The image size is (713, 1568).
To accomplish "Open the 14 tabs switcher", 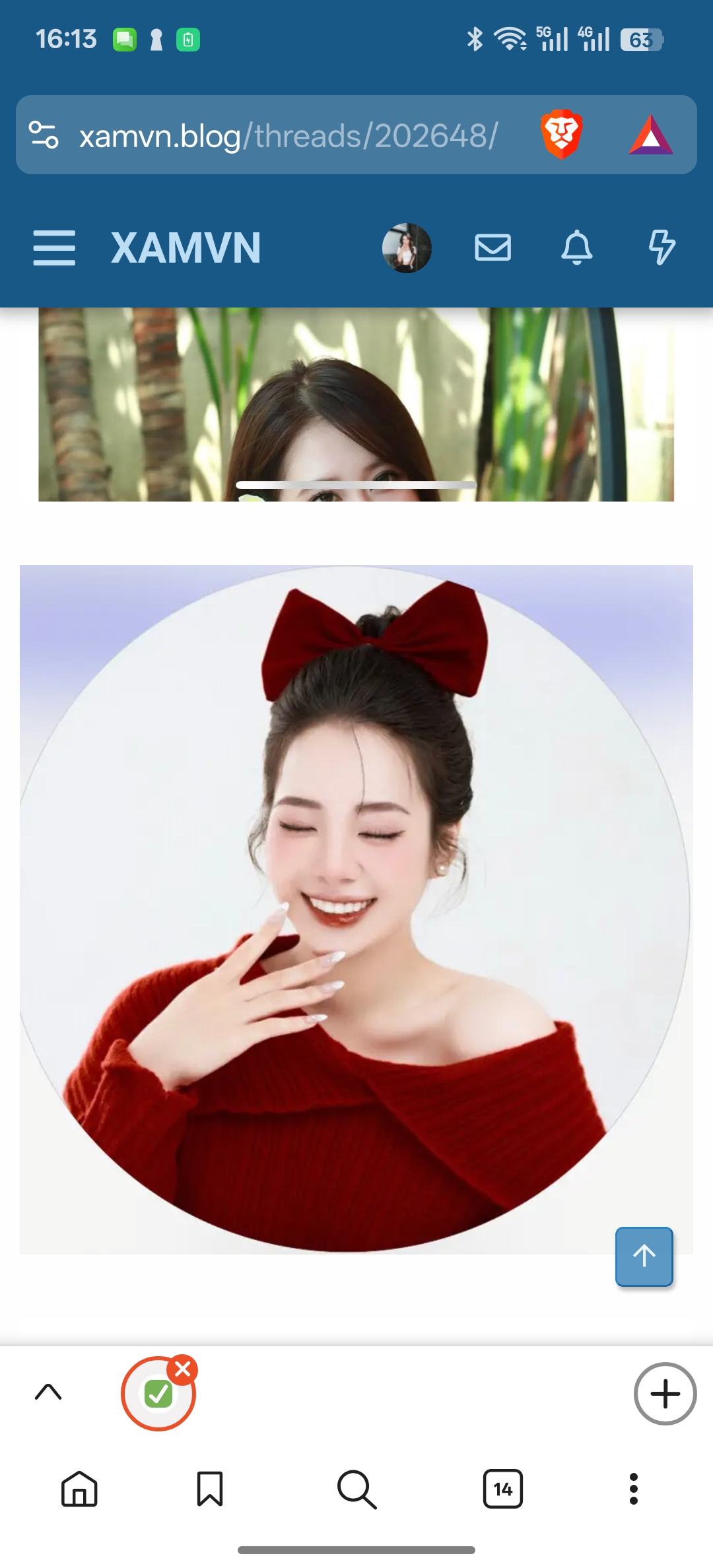I will (x=503, y=1489).
